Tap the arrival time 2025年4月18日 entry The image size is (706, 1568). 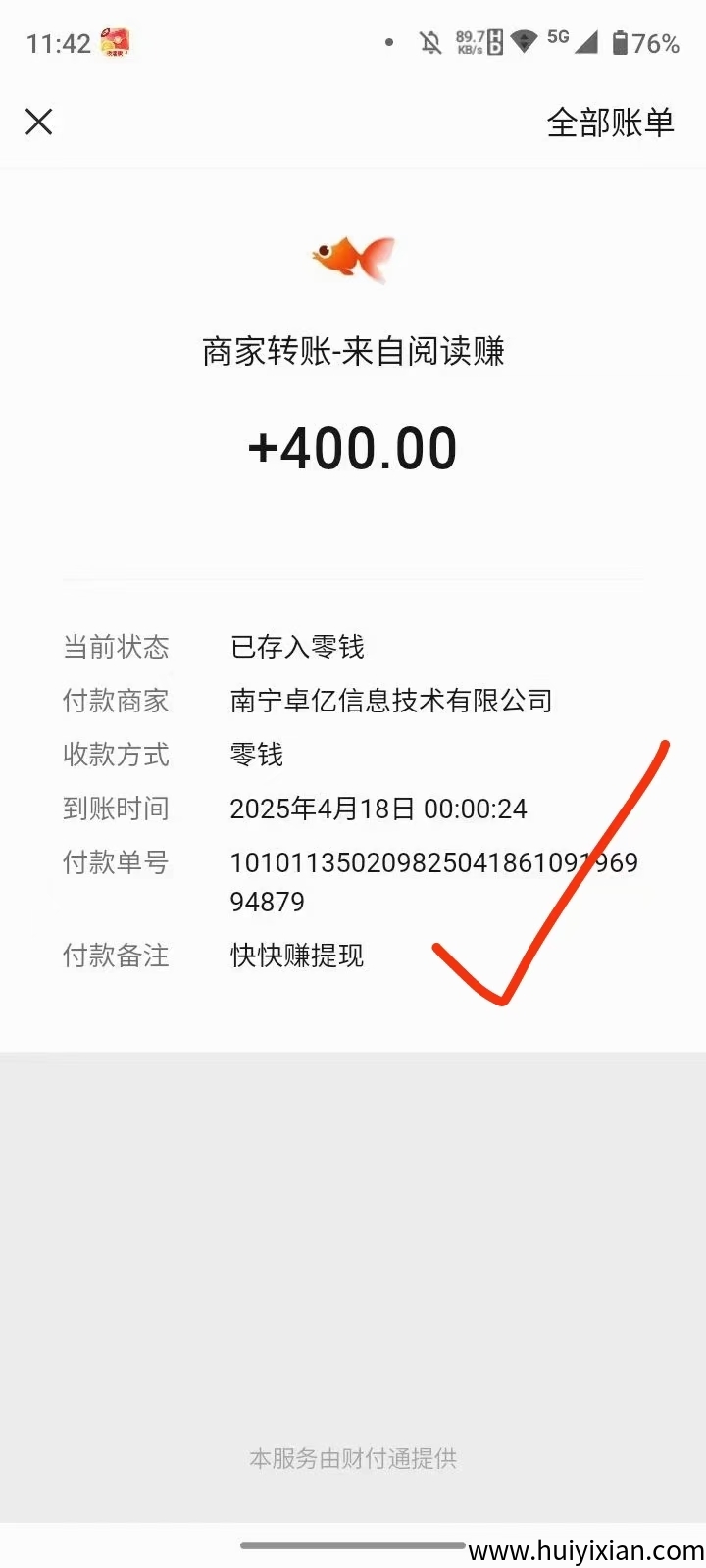[378, 808]
